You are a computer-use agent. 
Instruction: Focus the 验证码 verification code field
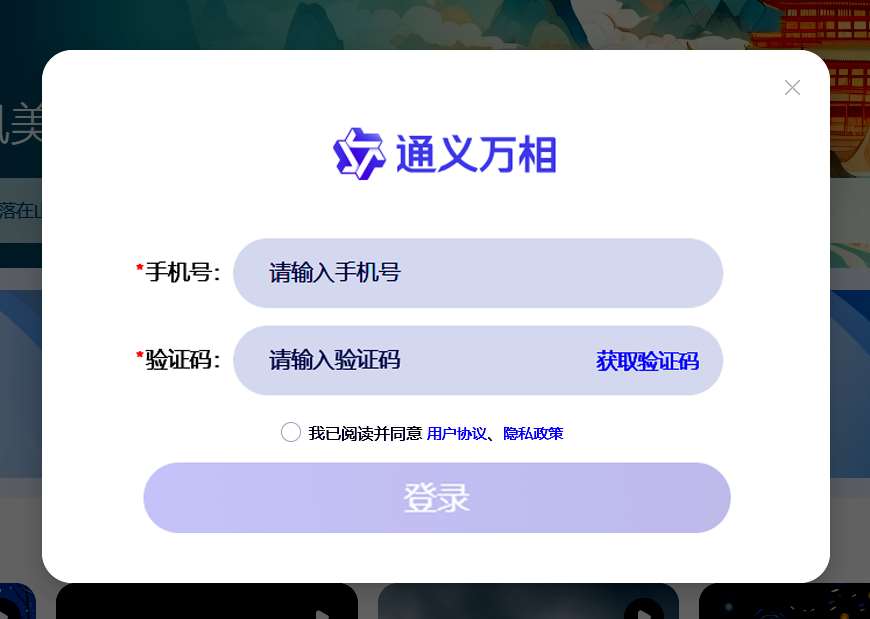(x=420, y=361)
